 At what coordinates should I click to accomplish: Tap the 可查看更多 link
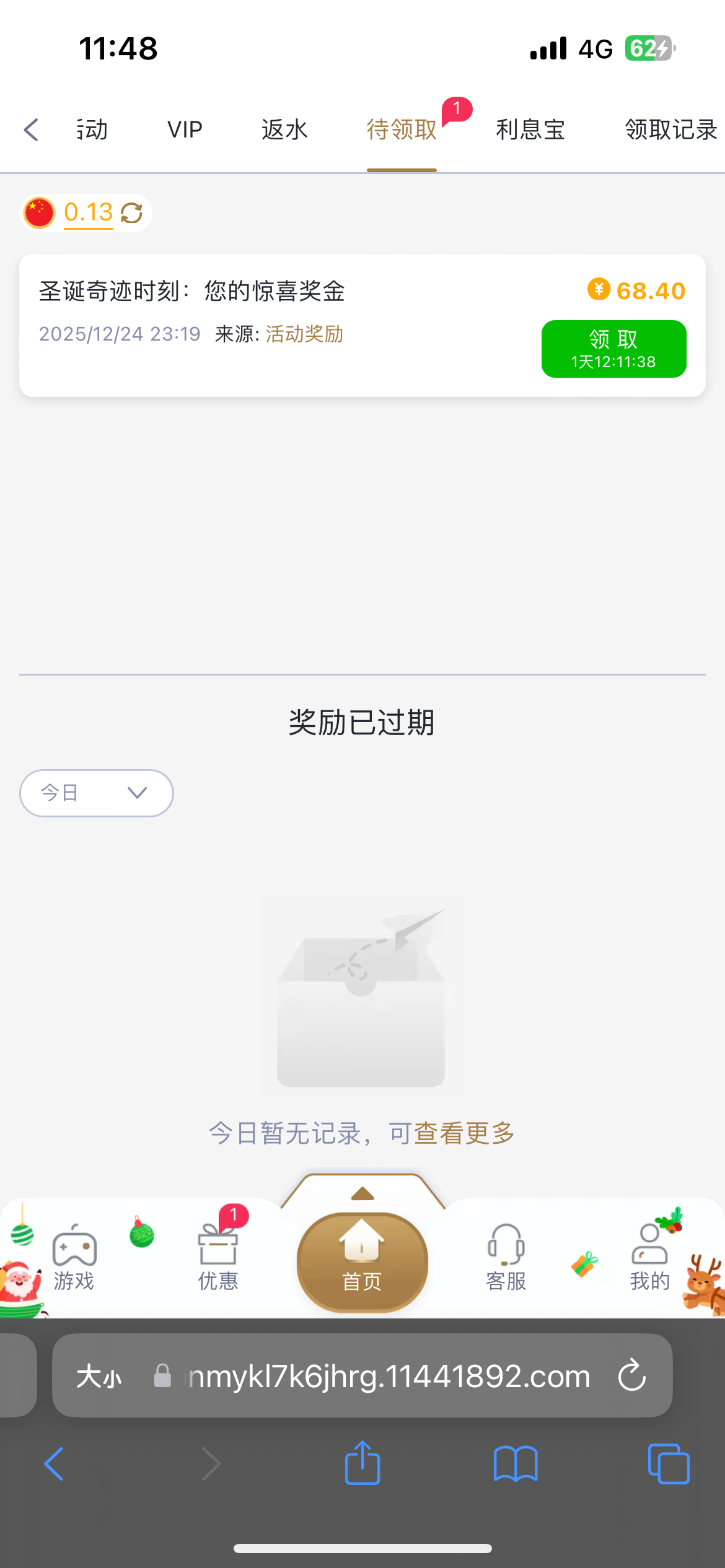[452, 1133]
